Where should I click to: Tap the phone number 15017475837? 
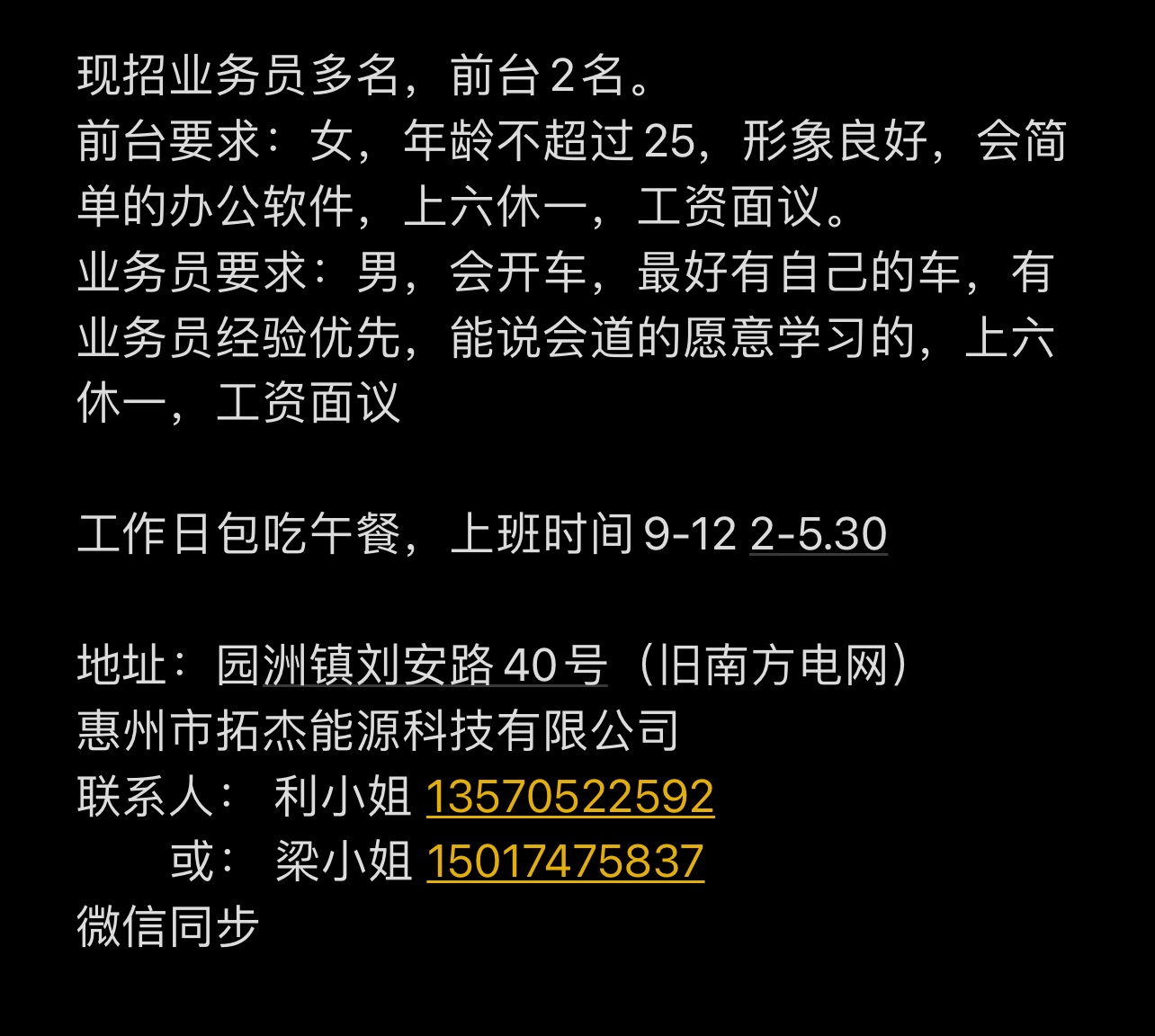[x=565, y=862]
